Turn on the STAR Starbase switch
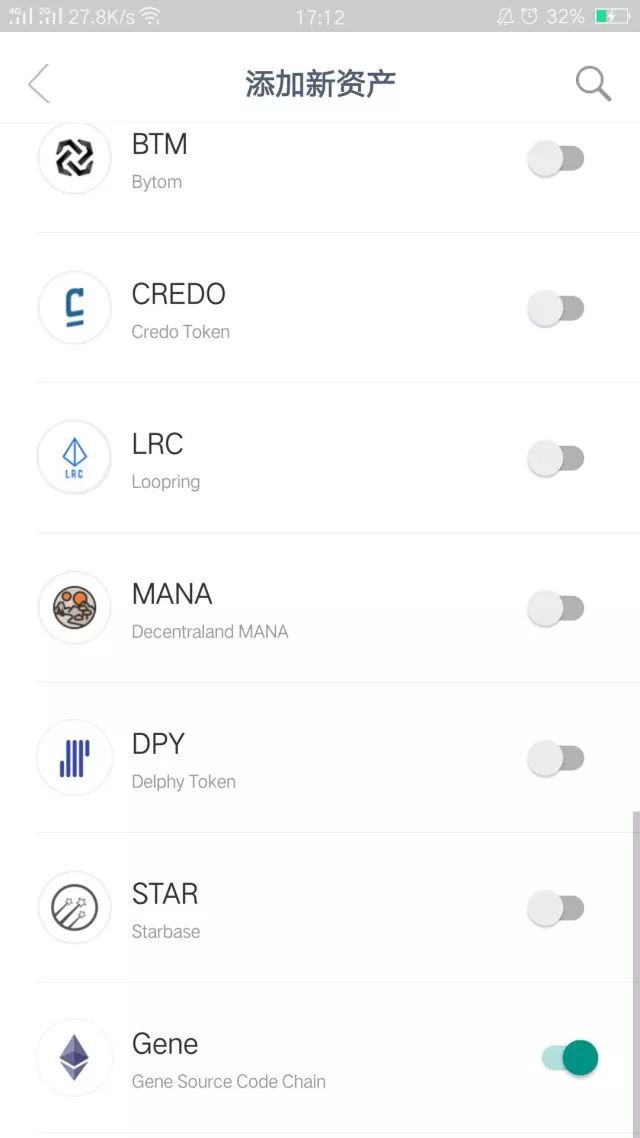640x1138 pixels. [556, 909]
